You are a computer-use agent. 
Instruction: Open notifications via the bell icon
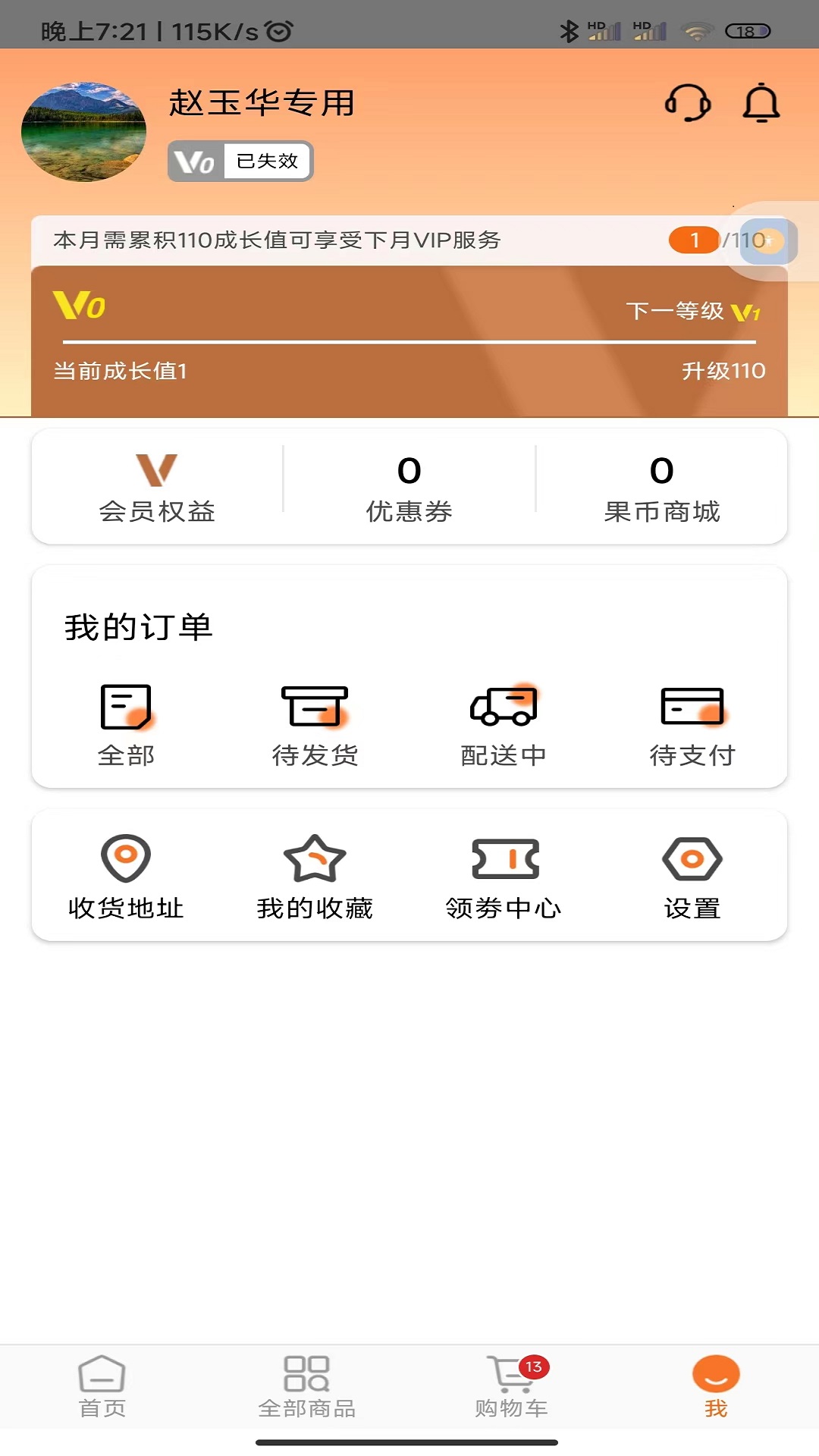[x=761, y=104]
